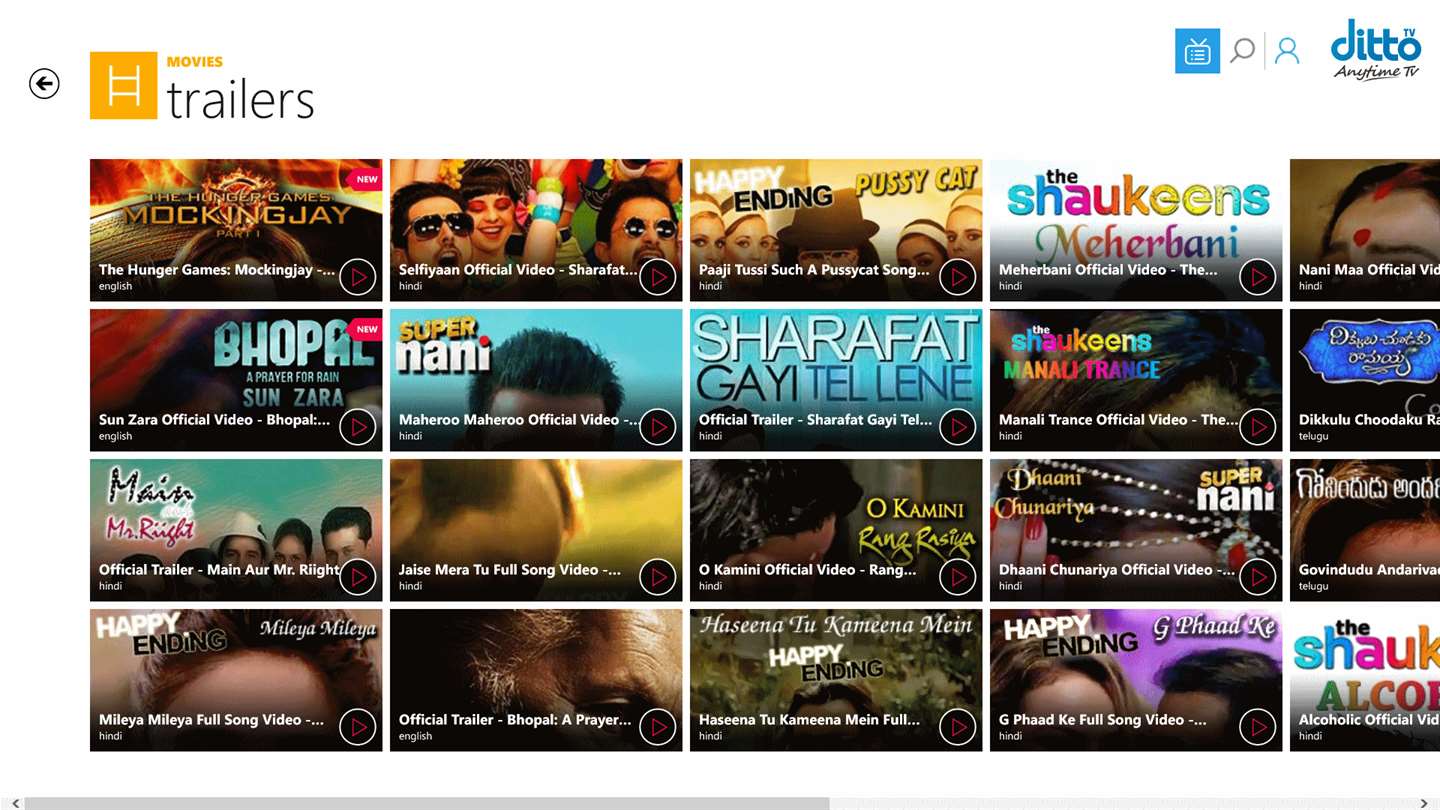Play G Phaad Ke Full Song Video

click(1257, 727)
